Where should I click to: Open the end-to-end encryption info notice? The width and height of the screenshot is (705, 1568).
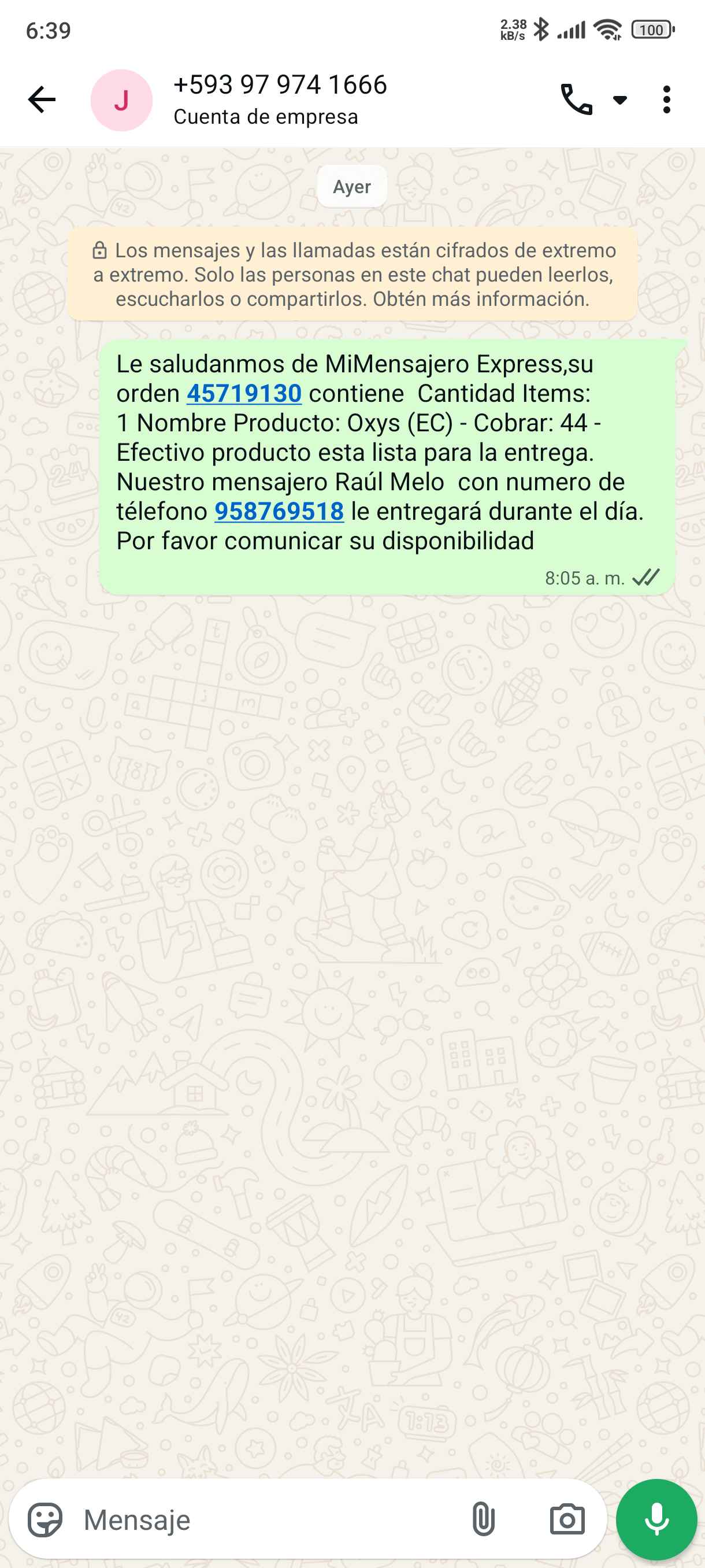click(x=352, y=275)
